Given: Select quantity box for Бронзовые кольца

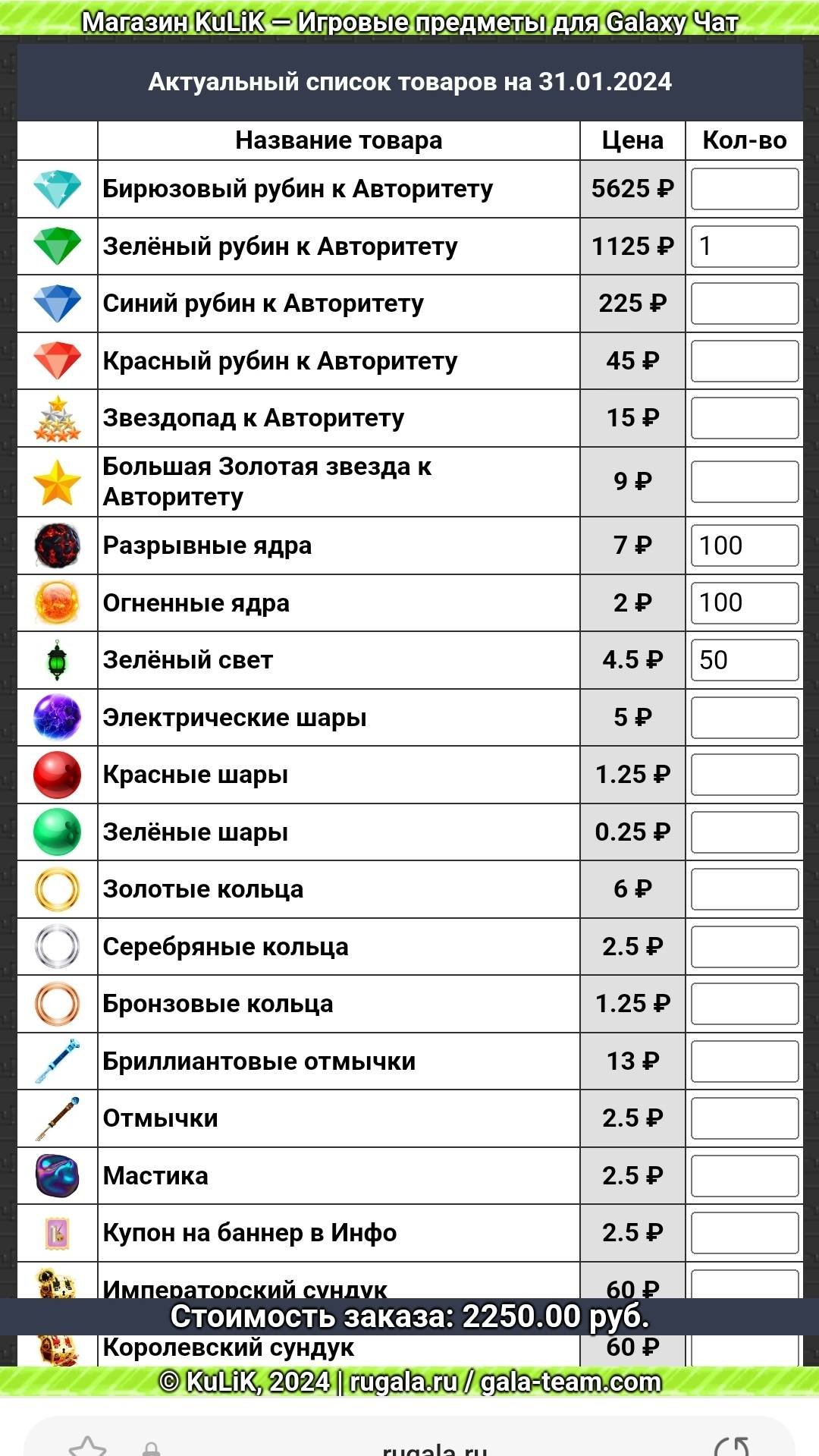Looking at the screenshot, I should pyautogui.click(x=745, y=1004).
